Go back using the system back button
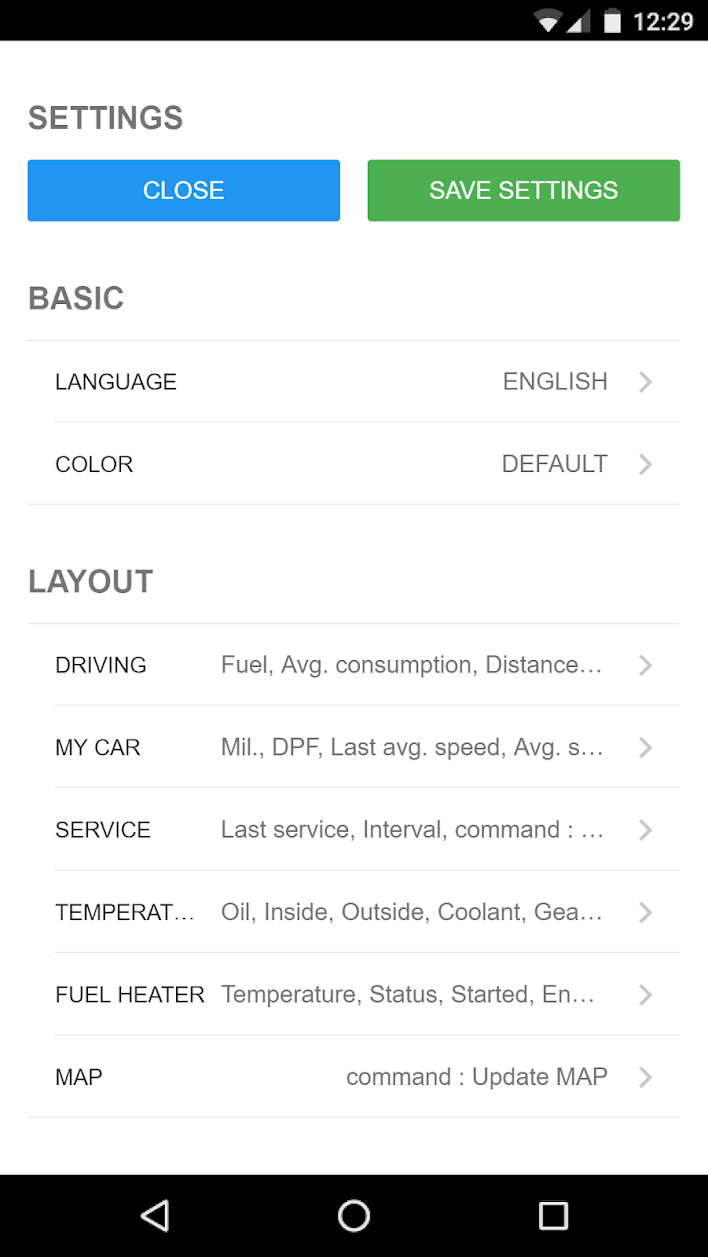 coord(154,1215)
